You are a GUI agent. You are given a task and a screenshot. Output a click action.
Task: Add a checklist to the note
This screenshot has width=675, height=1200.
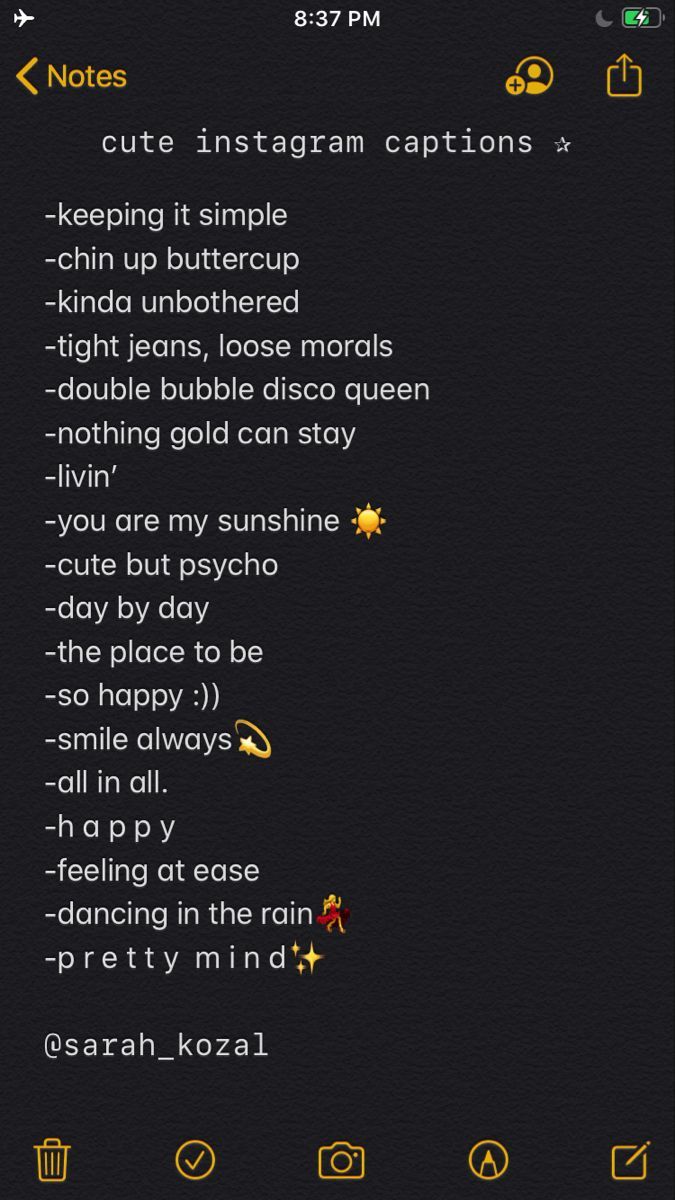pos(195,1160)
